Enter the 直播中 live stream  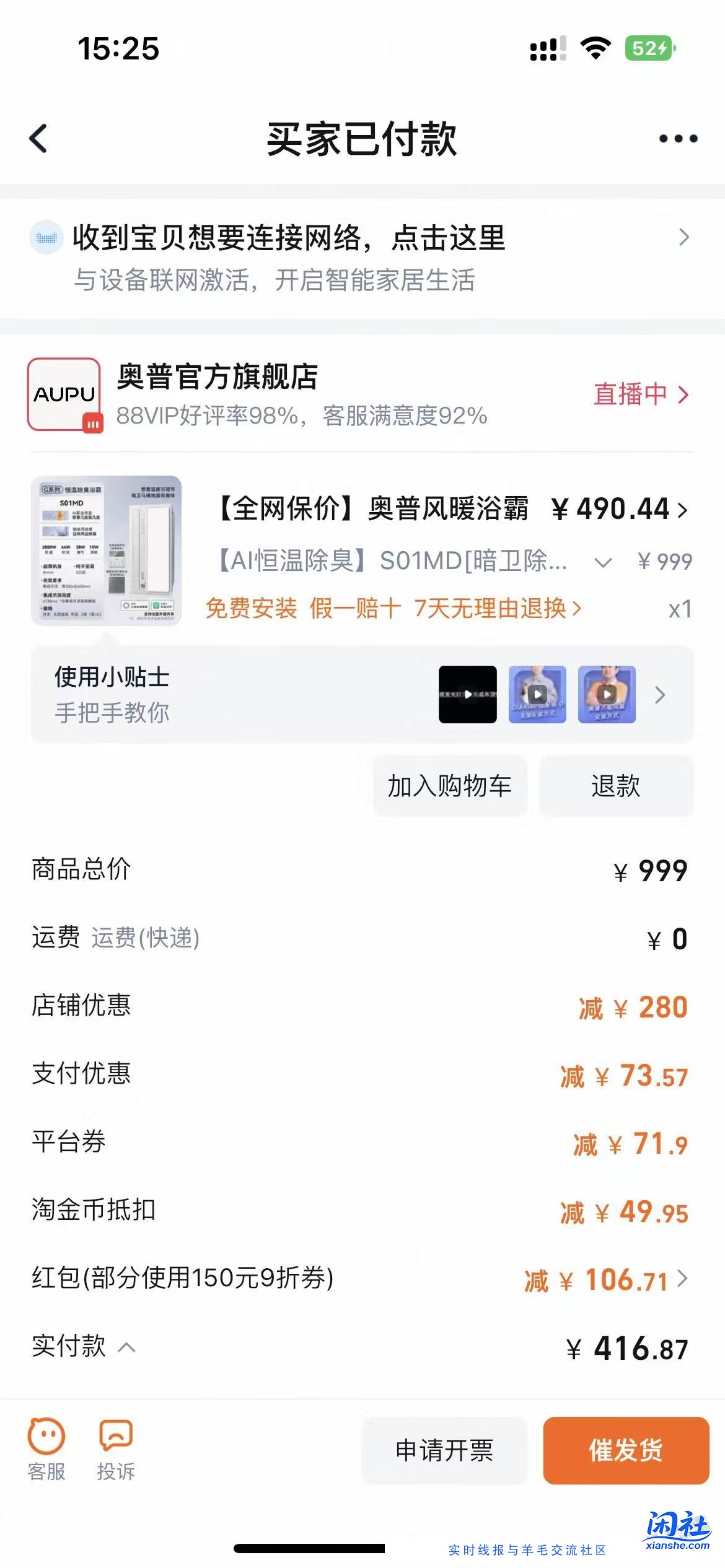632,393
